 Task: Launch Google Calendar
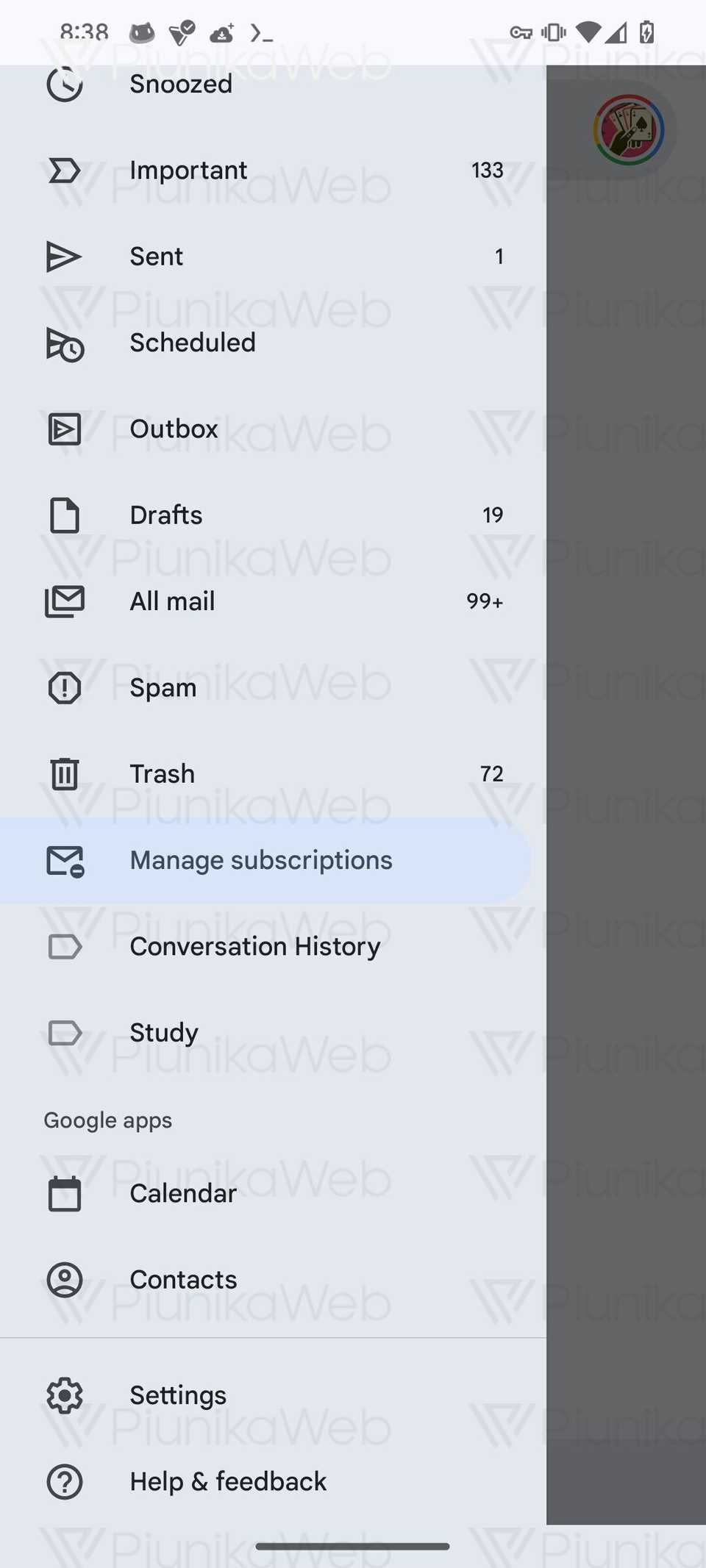[x=183, y=1193]
